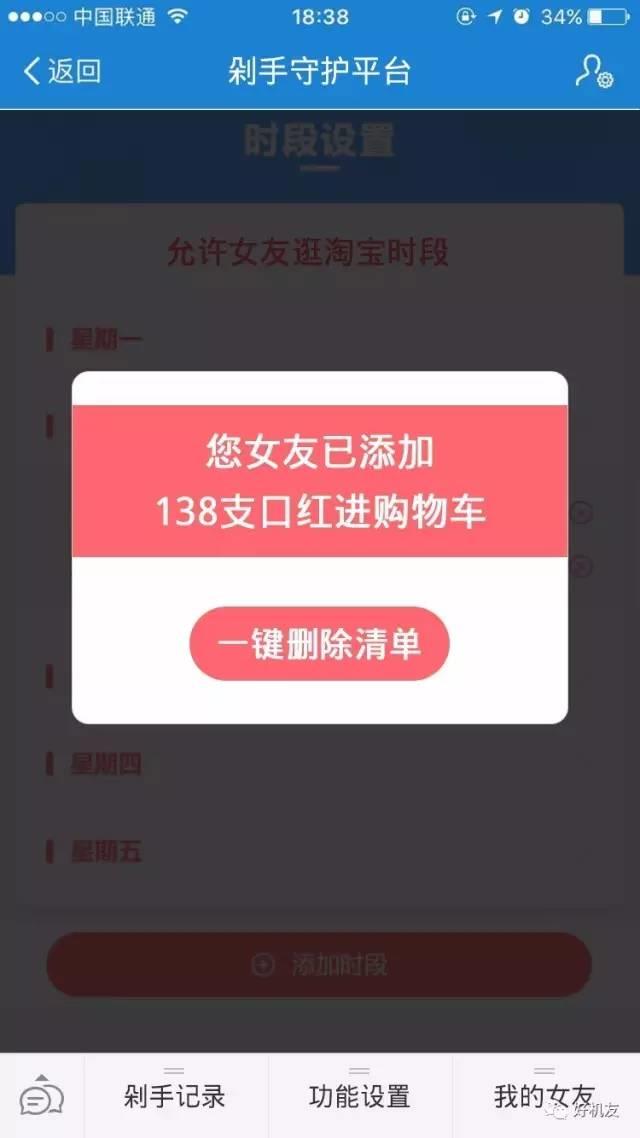Tap 一键删除清单 button in the dialog
The width and height of the screenshot is (640, 1138).
[319, 644]
